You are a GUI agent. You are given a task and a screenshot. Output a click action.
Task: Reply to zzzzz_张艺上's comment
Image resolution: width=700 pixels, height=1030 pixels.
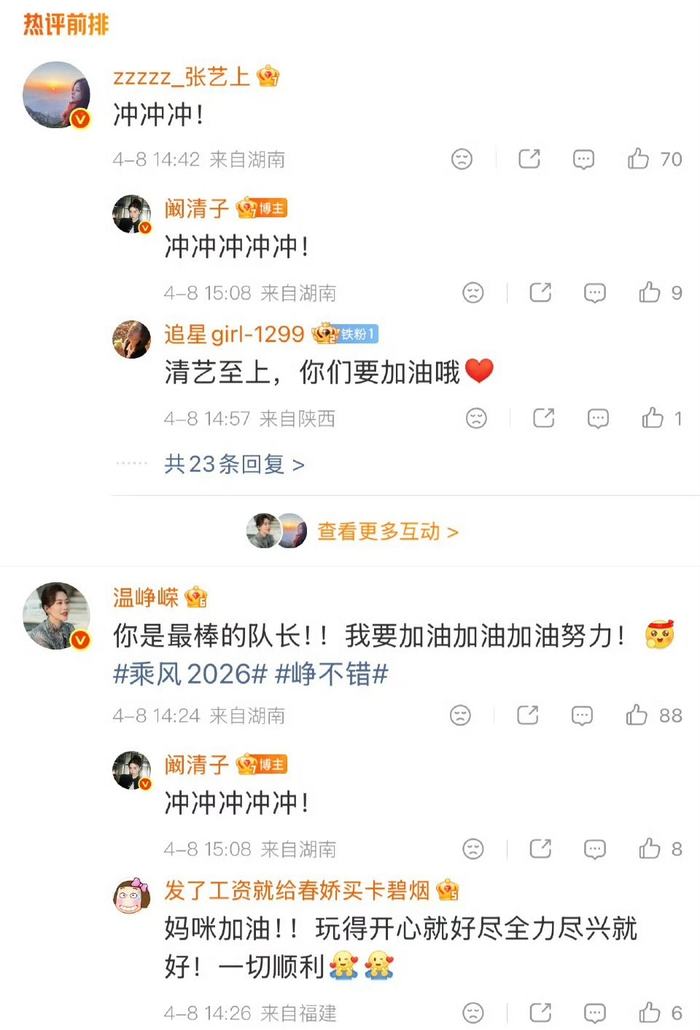pos(584,159)
